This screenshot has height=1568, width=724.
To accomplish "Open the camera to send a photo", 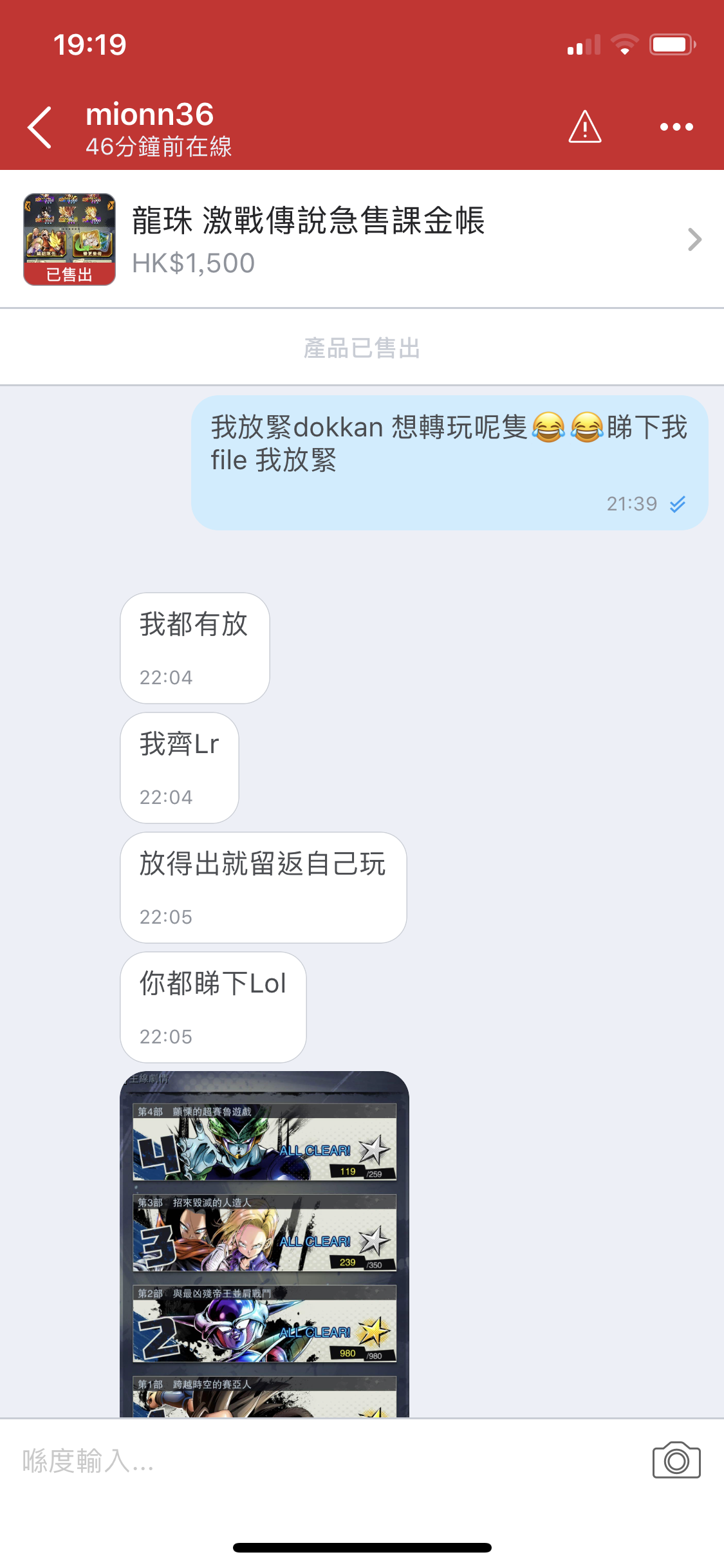I will [676, 1460].
